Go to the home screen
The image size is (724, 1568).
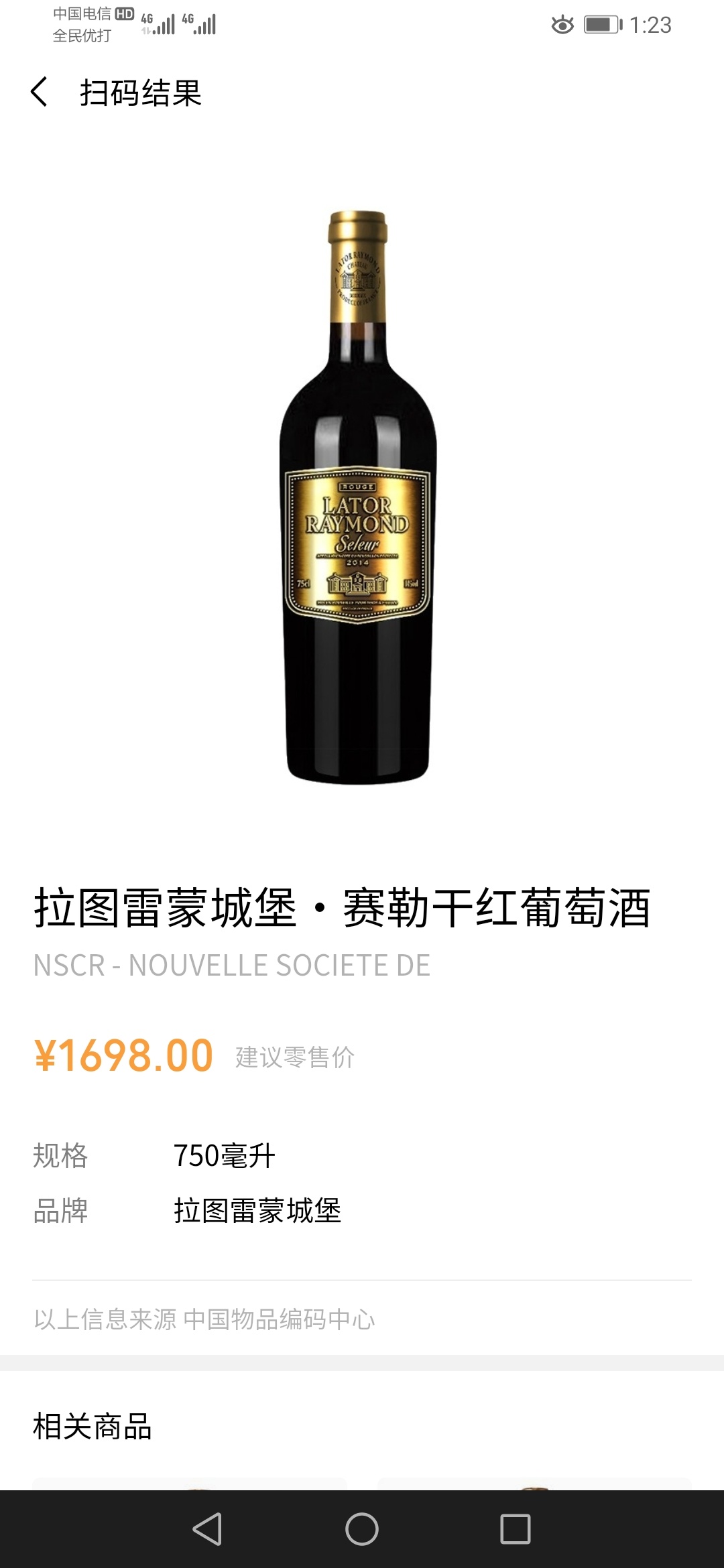pyautogui.click(x=362, y=1528)
